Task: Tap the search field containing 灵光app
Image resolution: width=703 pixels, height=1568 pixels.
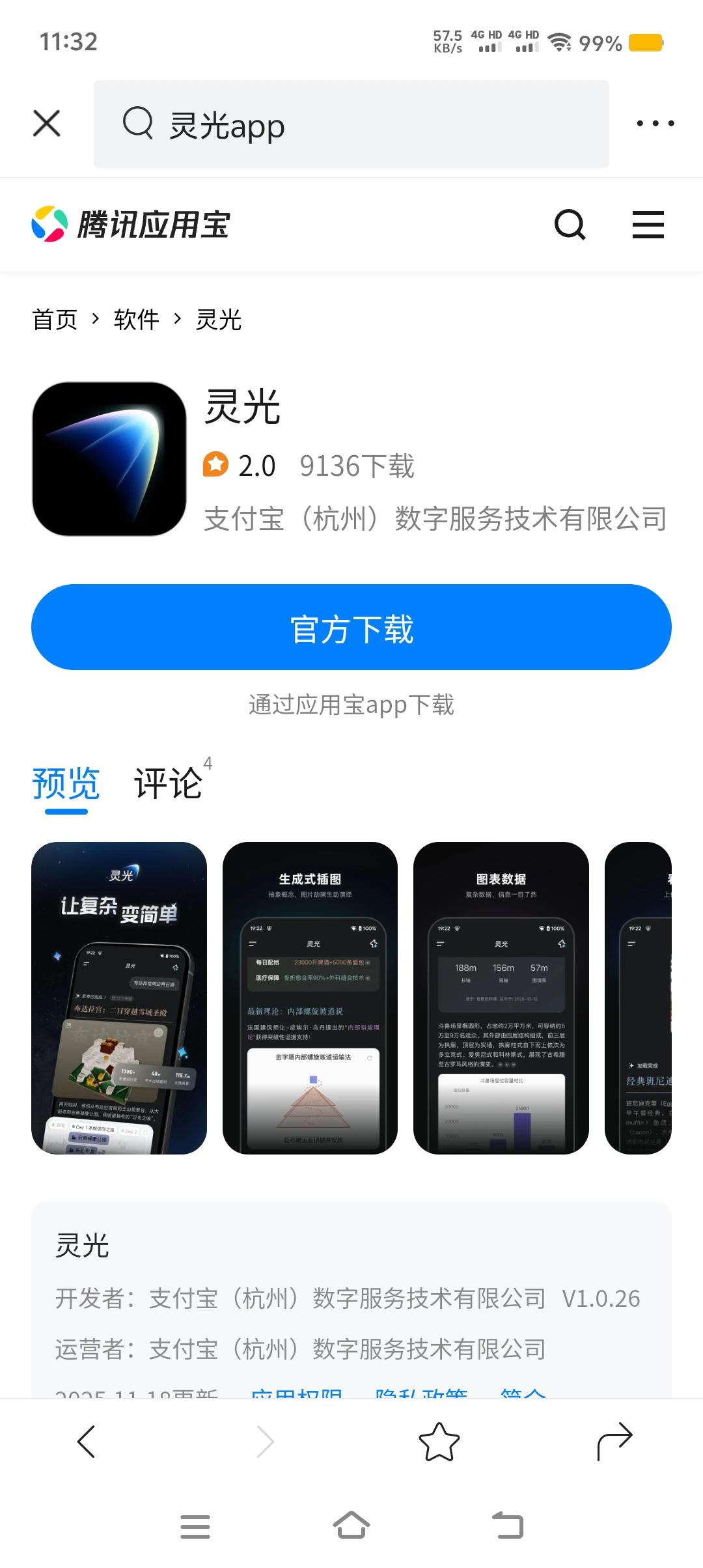Action: click(351, 124)
